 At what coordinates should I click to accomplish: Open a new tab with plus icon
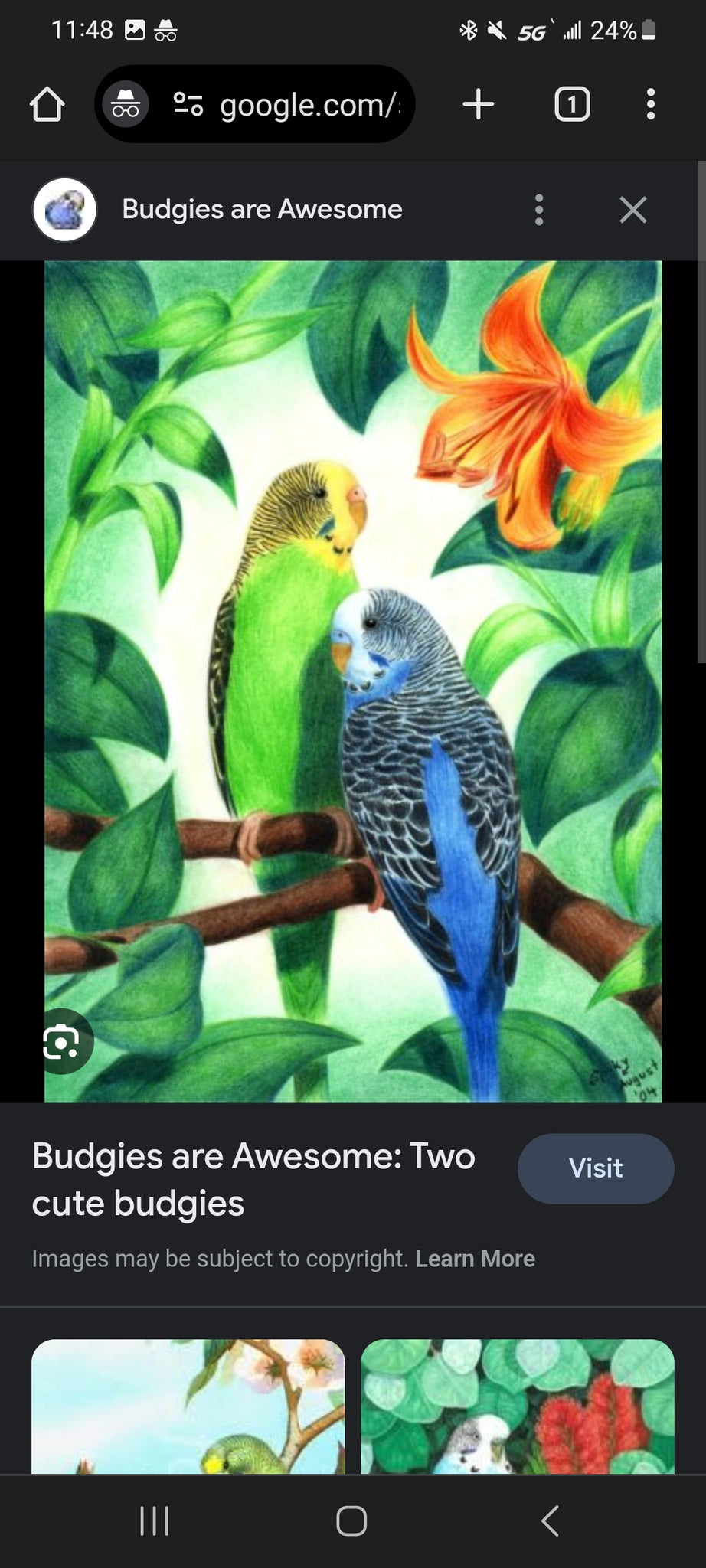coord(479,104)
